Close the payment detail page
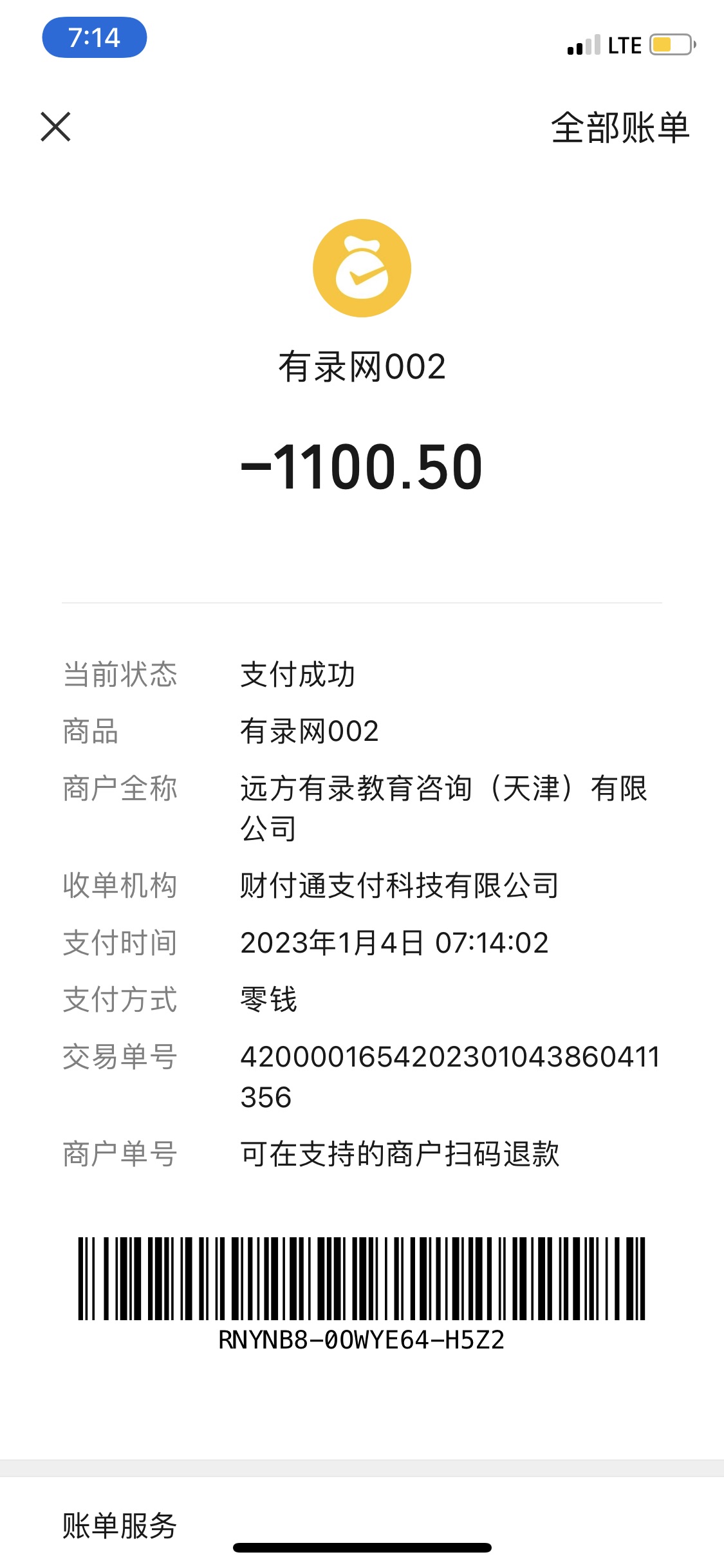This screenshot has height=1568, width=724. point(56,127)
